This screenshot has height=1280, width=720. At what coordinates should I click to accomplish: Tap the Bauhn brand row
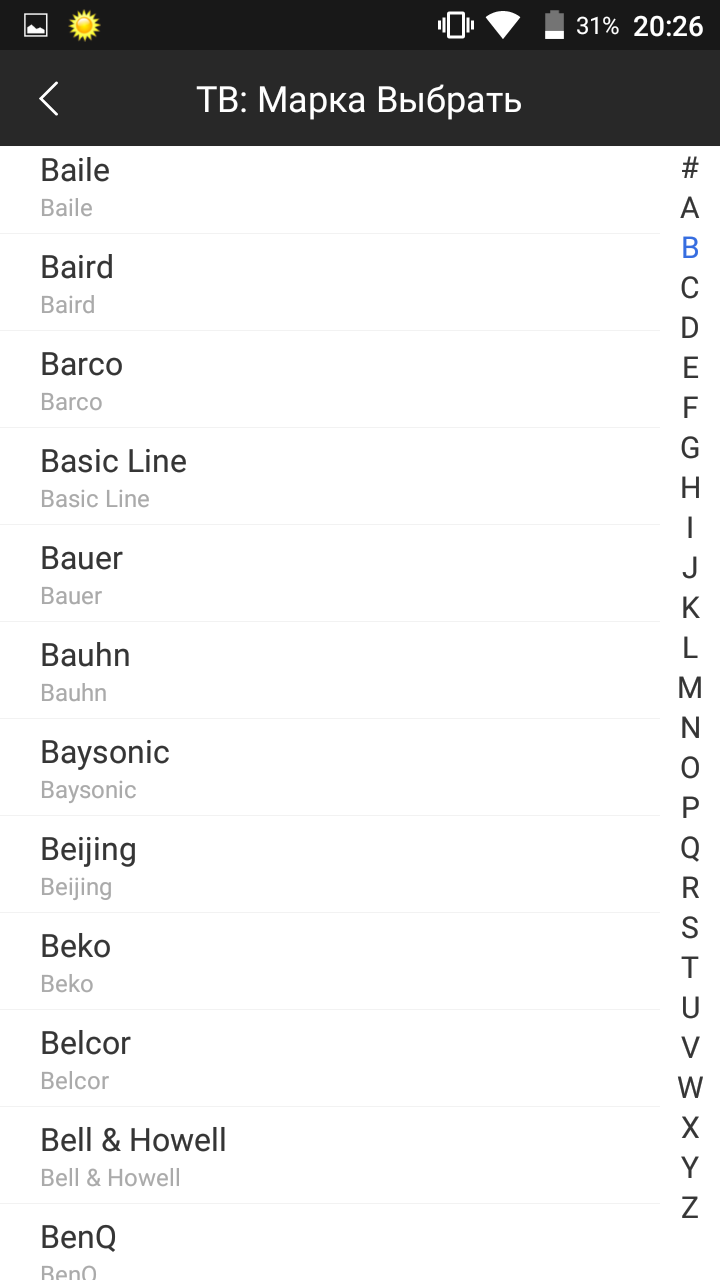point(330,672)
